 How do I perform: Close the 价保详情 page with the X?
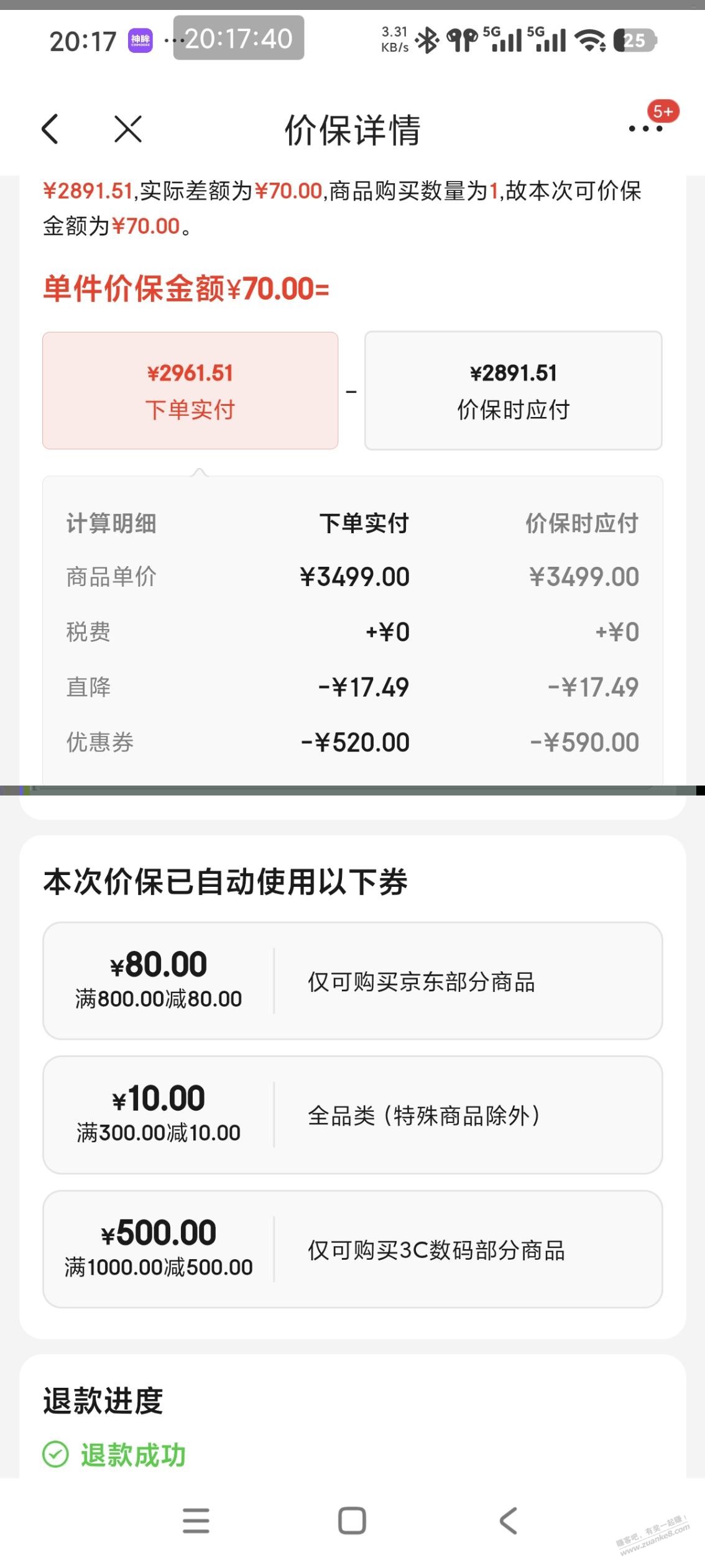128,129
